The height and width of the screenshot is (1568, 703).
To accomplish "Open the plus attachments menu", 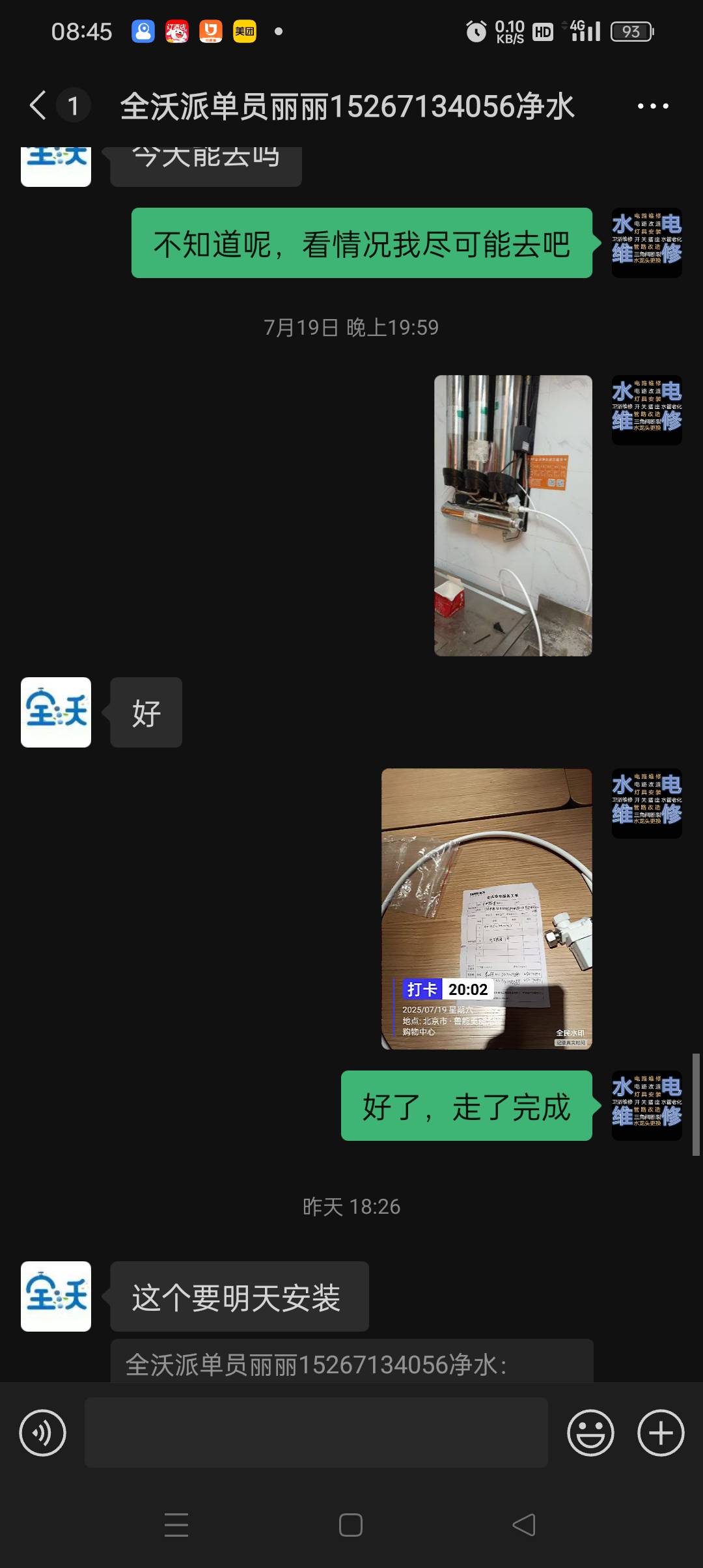I will pyautogui.click(x=661, y=1433).
